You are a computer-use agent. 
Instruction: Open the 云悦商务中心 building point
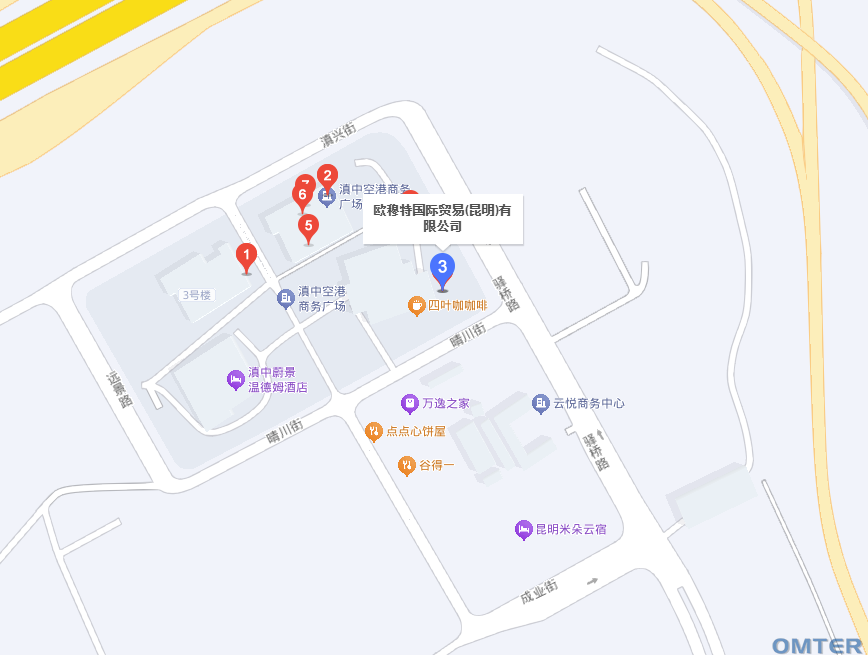pyautogui.click(x=540, y=403)
